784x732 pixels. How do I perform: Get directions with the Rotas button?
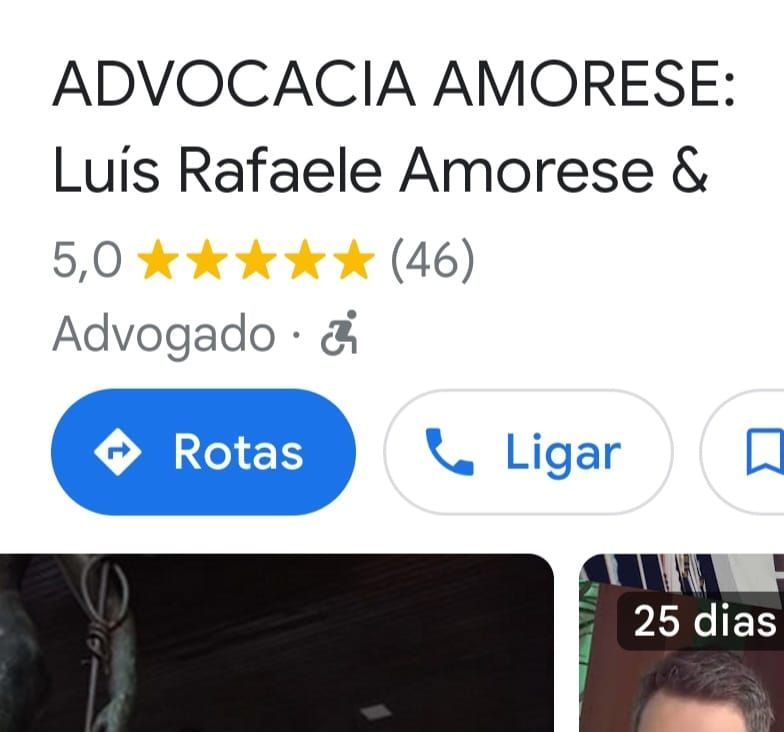click(x=203, y=453)
